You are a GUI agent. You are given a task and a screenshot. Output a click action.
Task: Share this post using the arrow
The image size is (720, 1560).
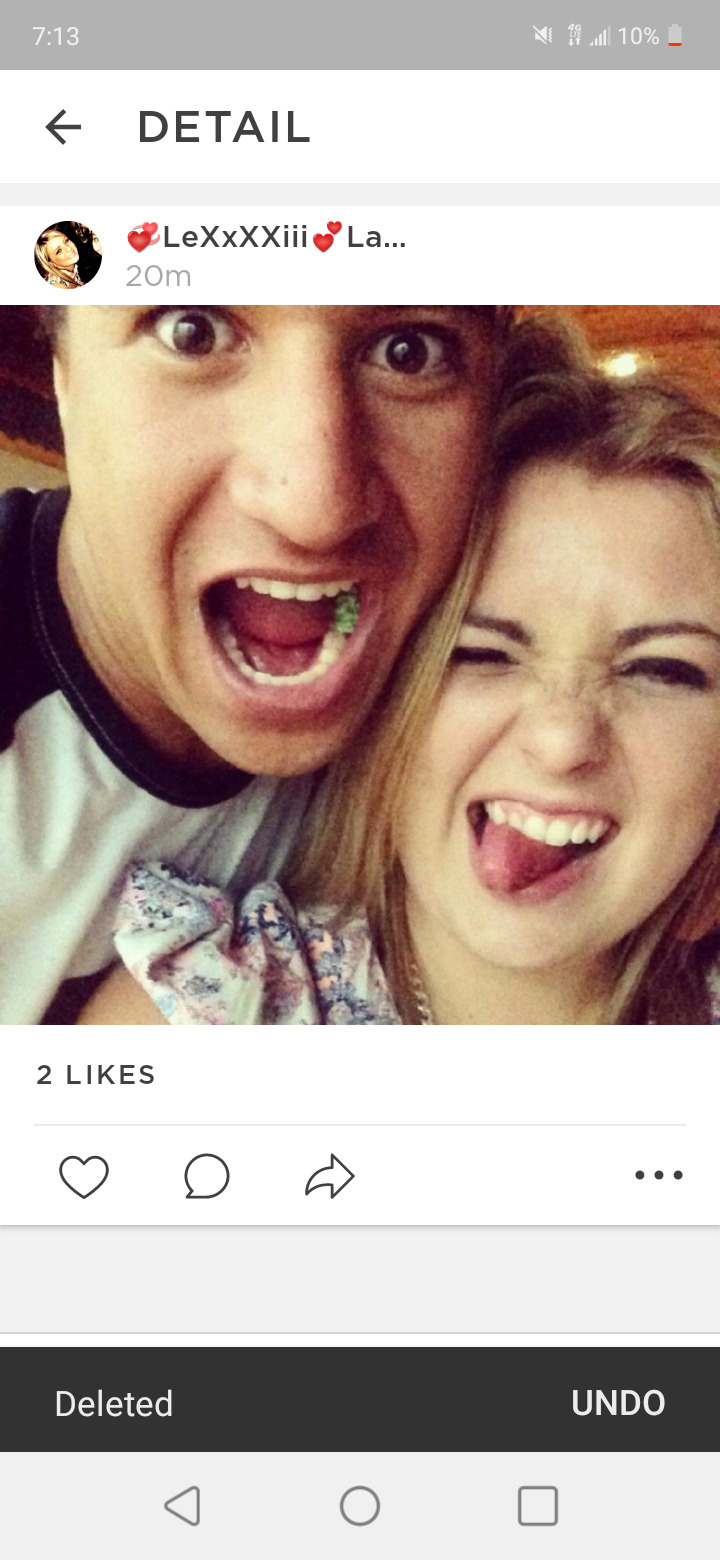tap(330, 1176)
